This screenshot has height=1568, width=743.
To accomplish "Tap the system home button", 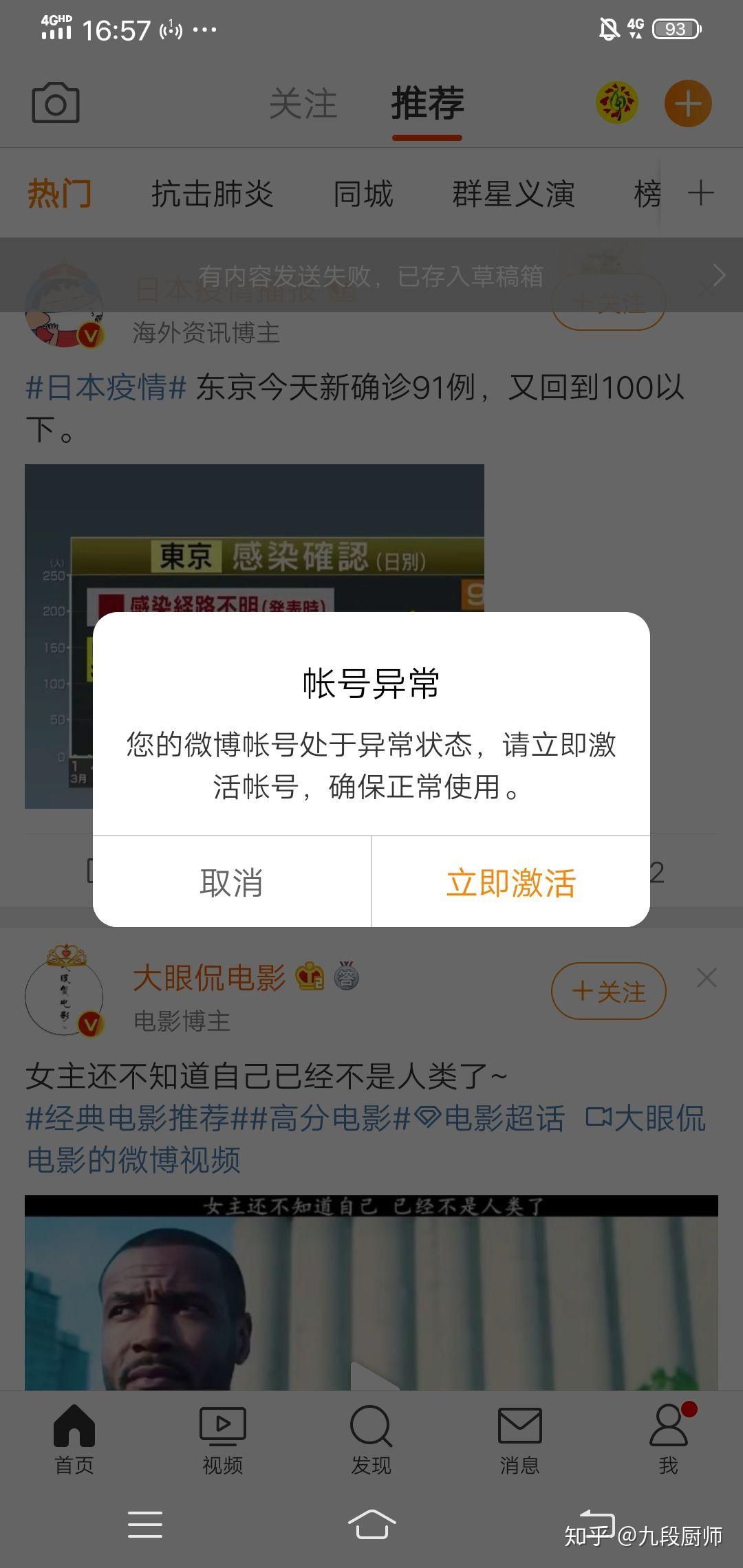I will tap(371, 1525).
